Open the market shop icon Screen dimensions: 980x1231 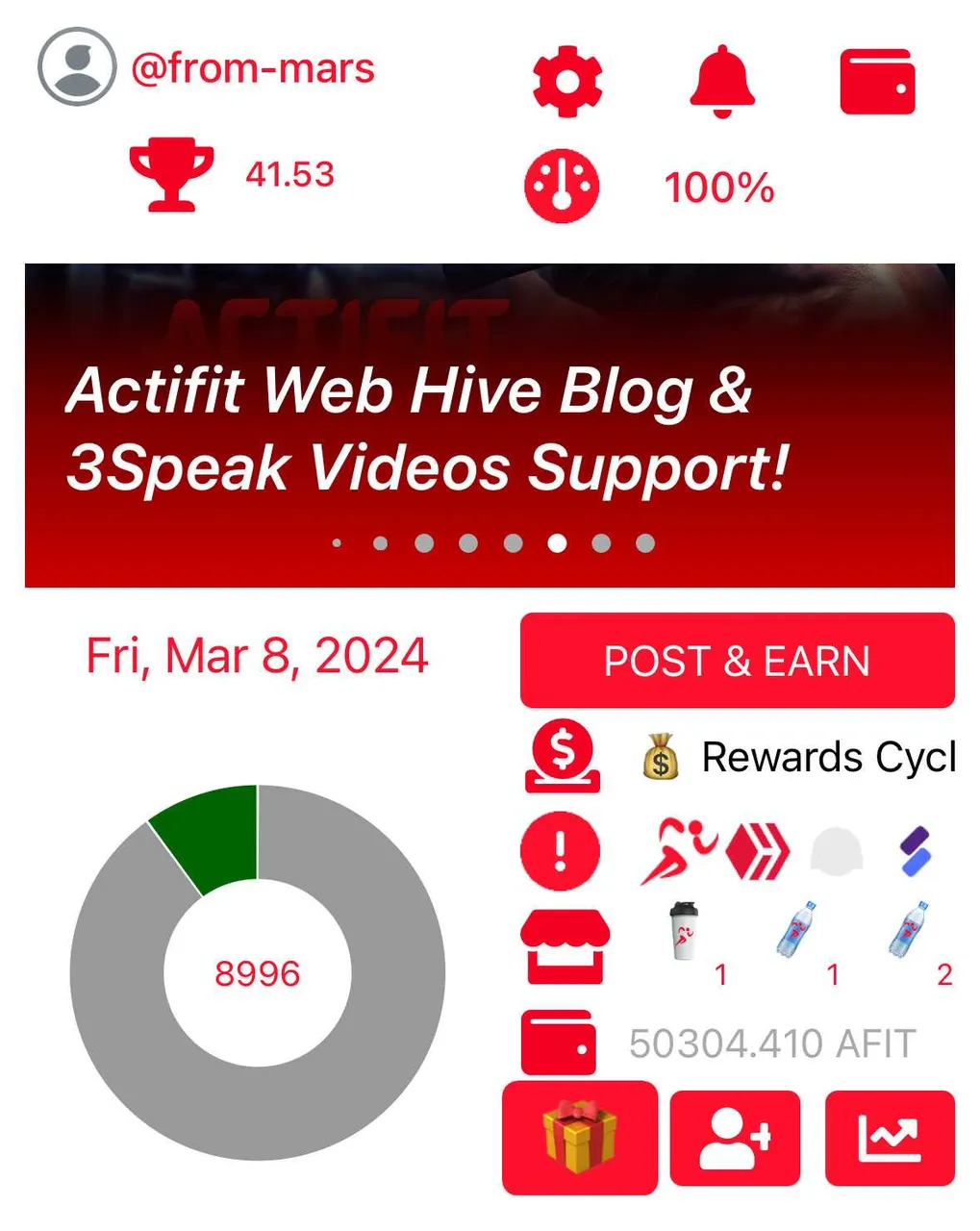click(x=565, y=946)
